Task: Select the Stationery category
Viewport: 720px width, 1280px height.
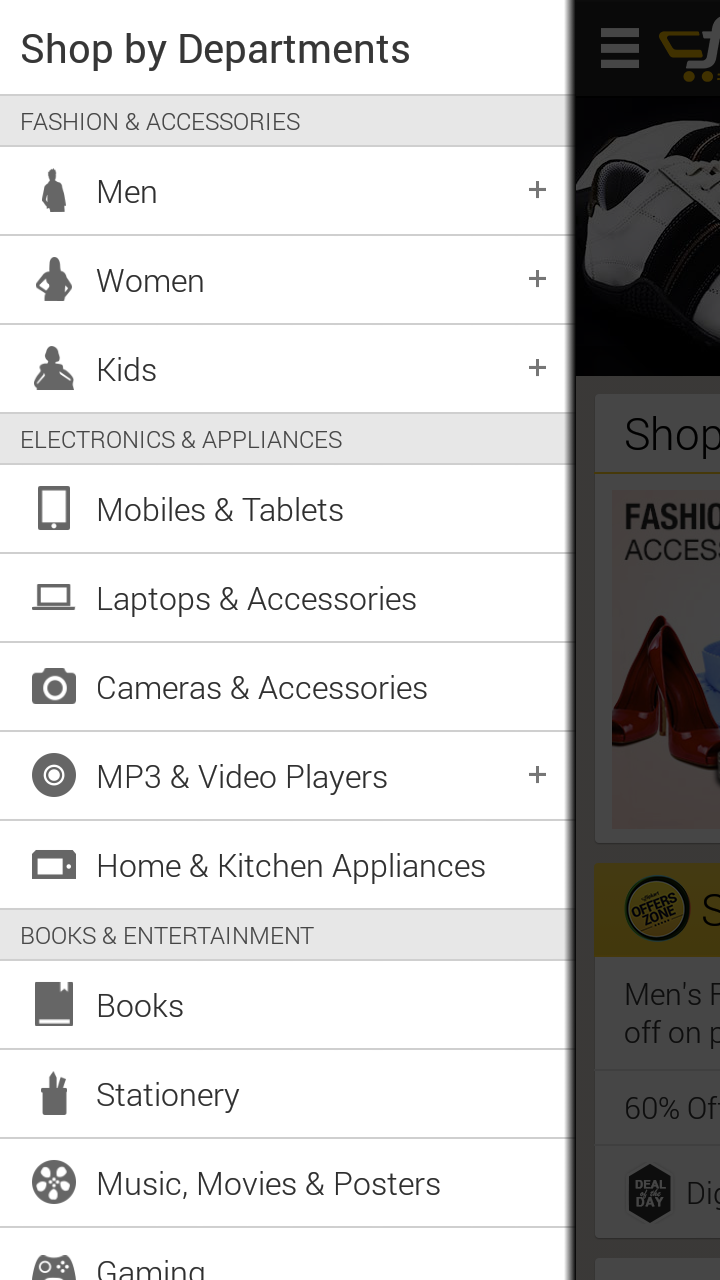Action: (286, 1094)
